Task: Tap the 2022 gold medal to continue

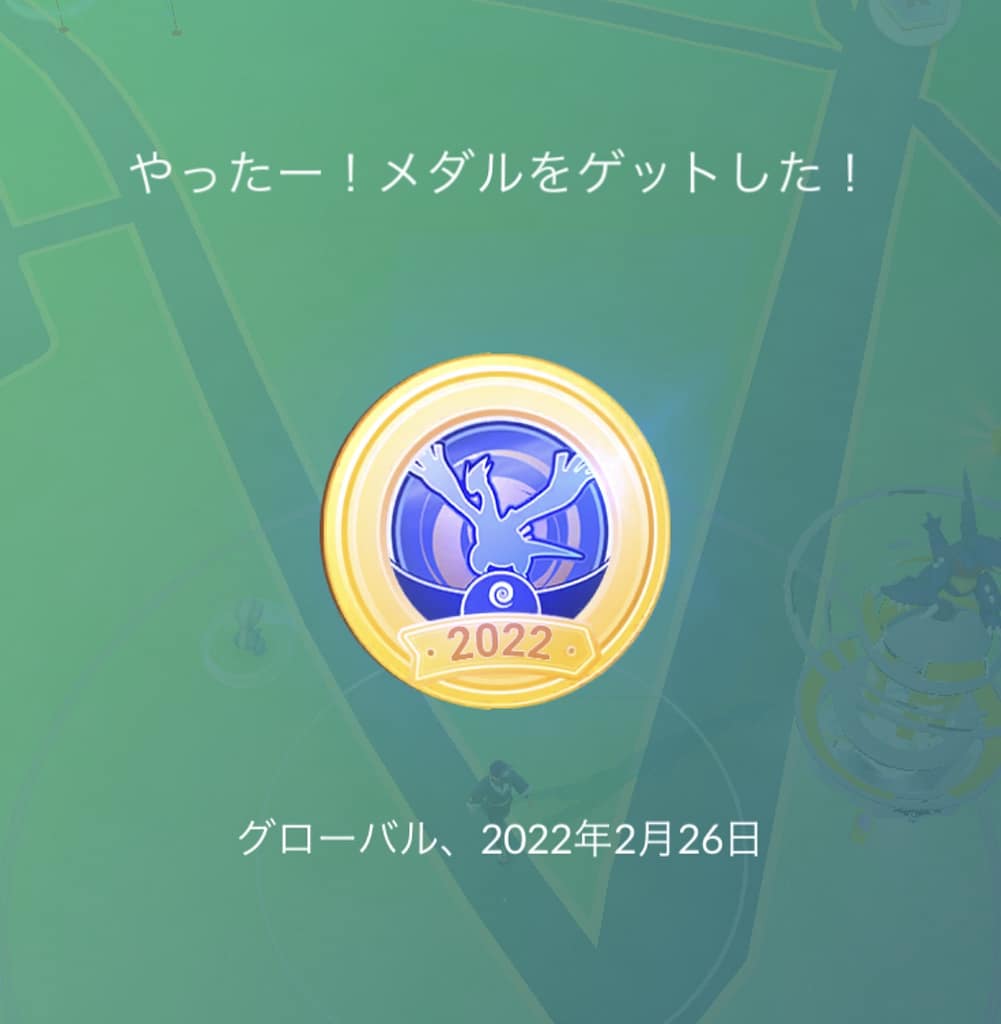Action: click(x=495, y=531)
